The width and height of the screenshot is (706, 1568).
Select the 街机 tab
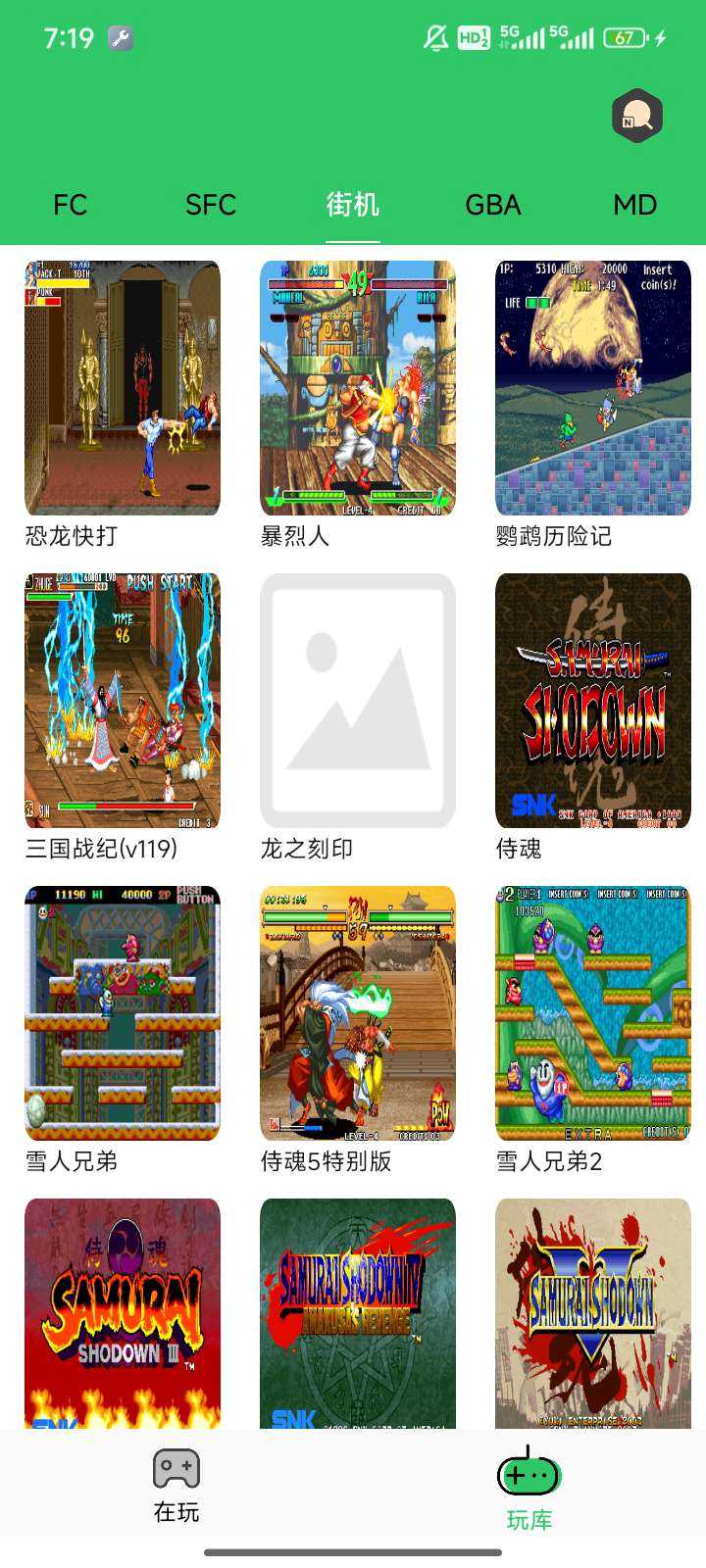tap(352, 205)
